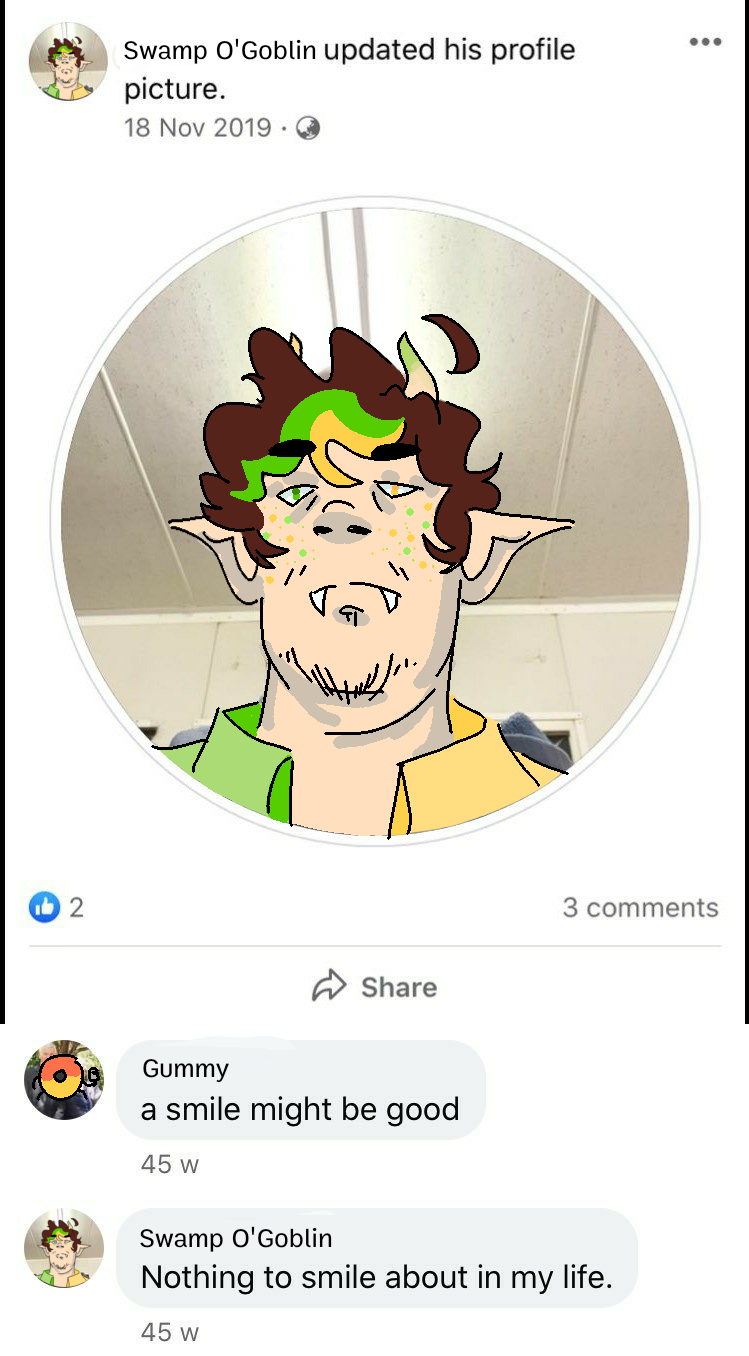Open the post's three-dot overflow menu

click(705, 42)
